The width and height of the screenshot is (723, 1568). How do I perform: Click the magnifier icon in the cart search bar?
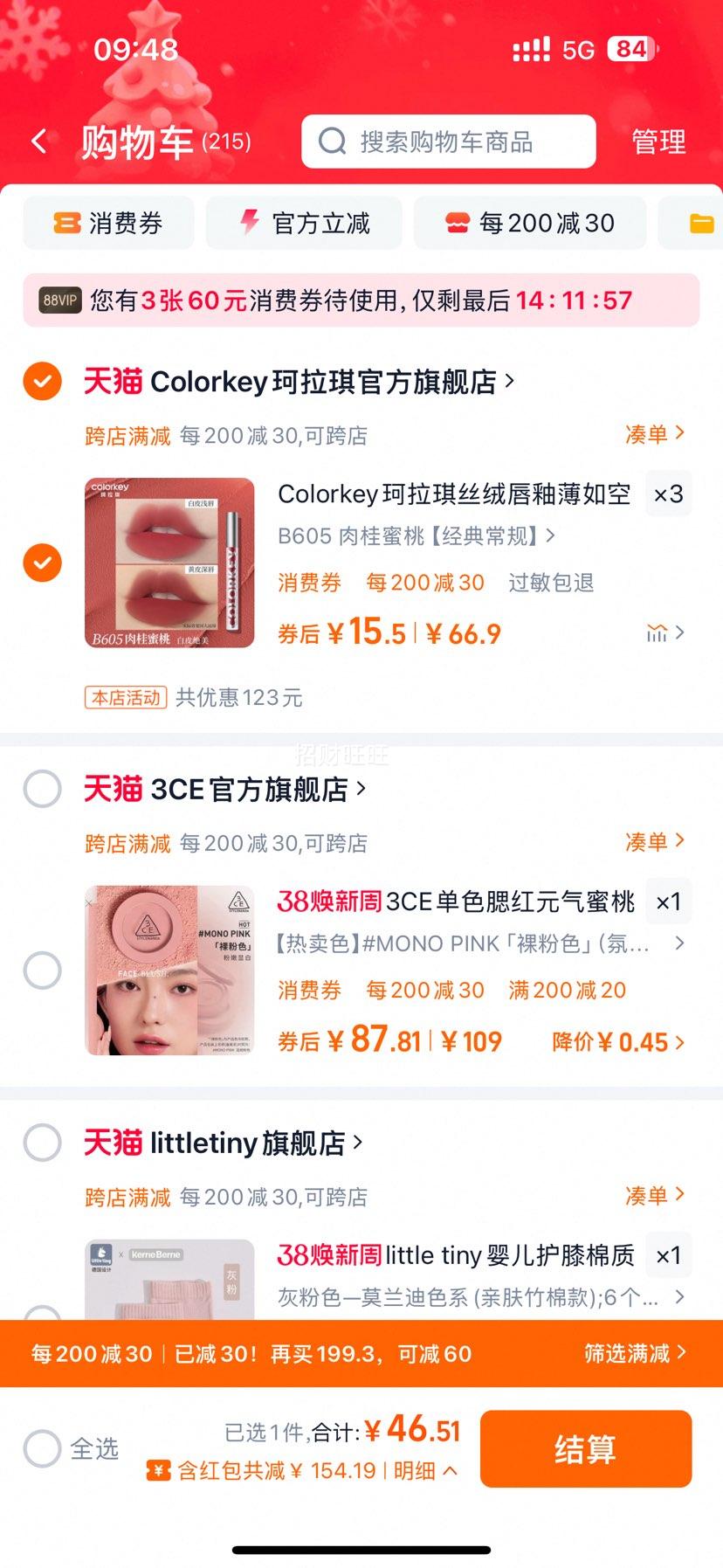pos(332,141)
